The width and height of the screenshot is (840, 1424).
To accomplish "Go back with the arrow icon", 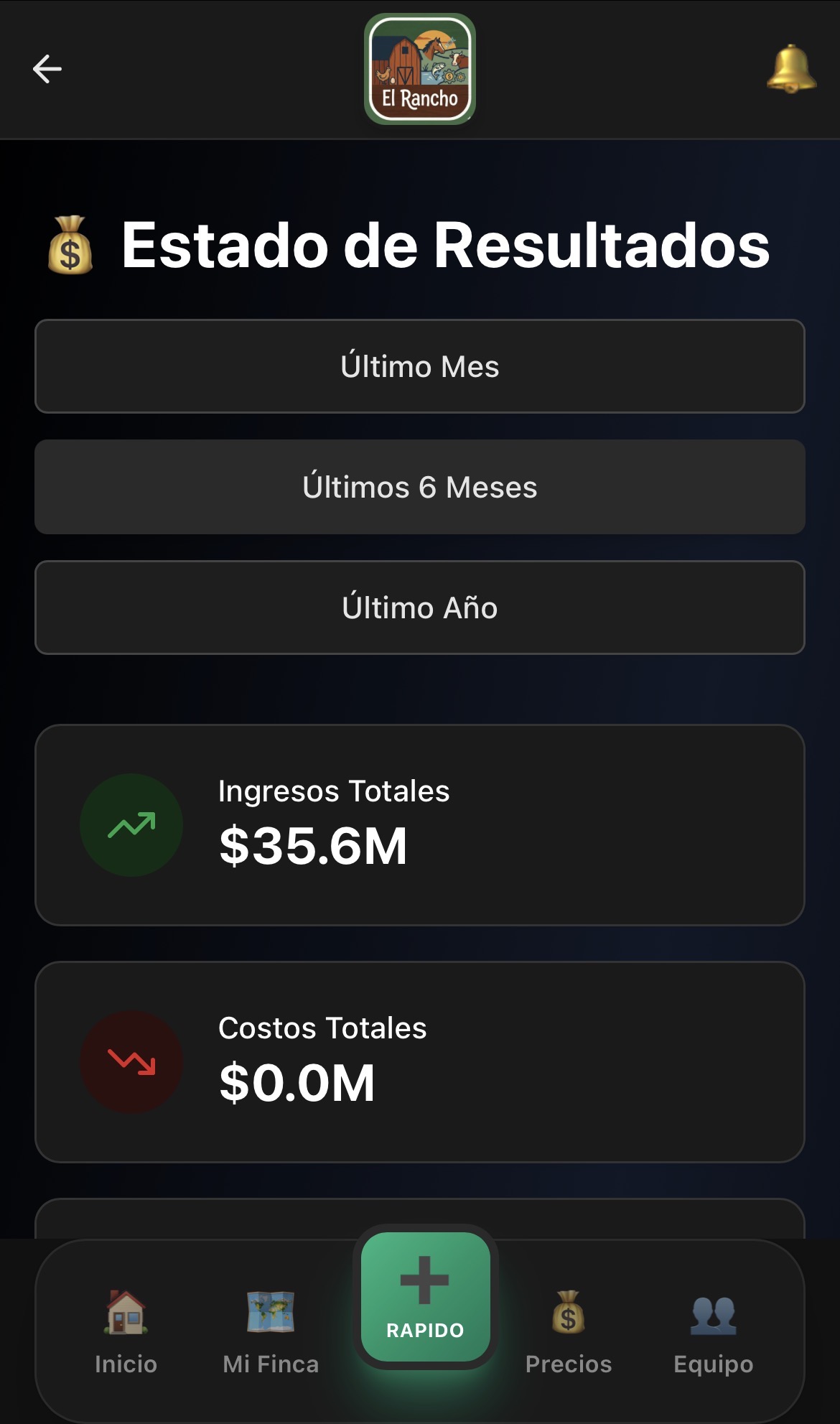I will click(x=47, y=69).
